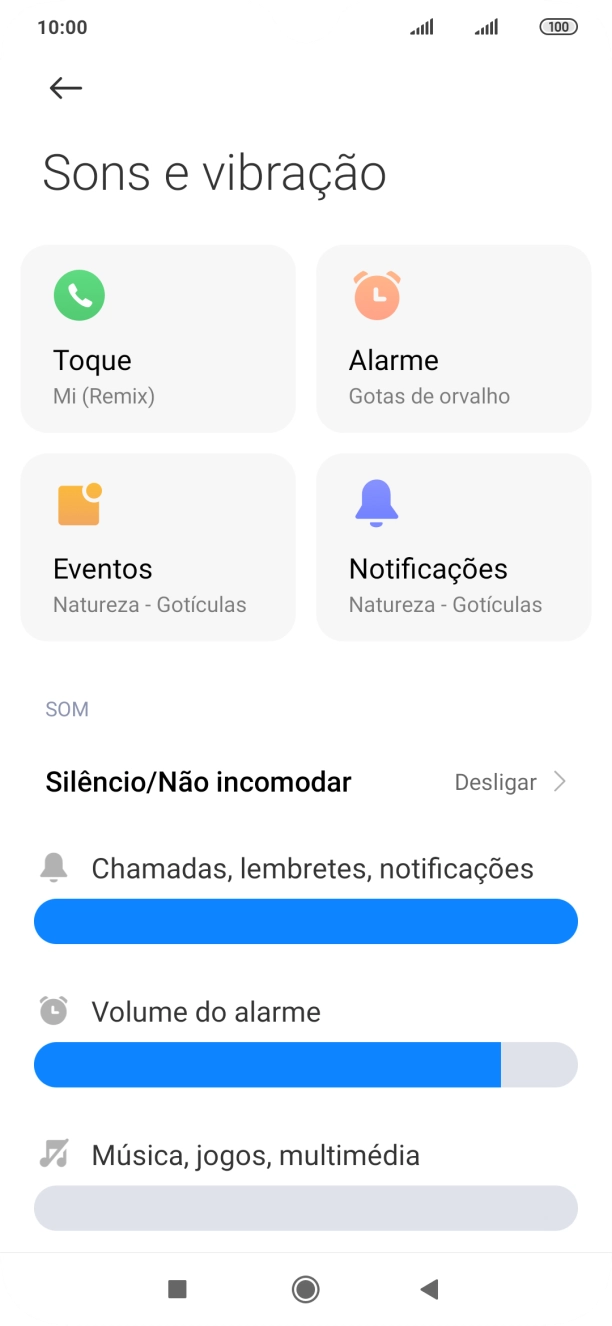Set the Volume do alarme slider
The image size is (612, 1326).
tap(306, 1064)
